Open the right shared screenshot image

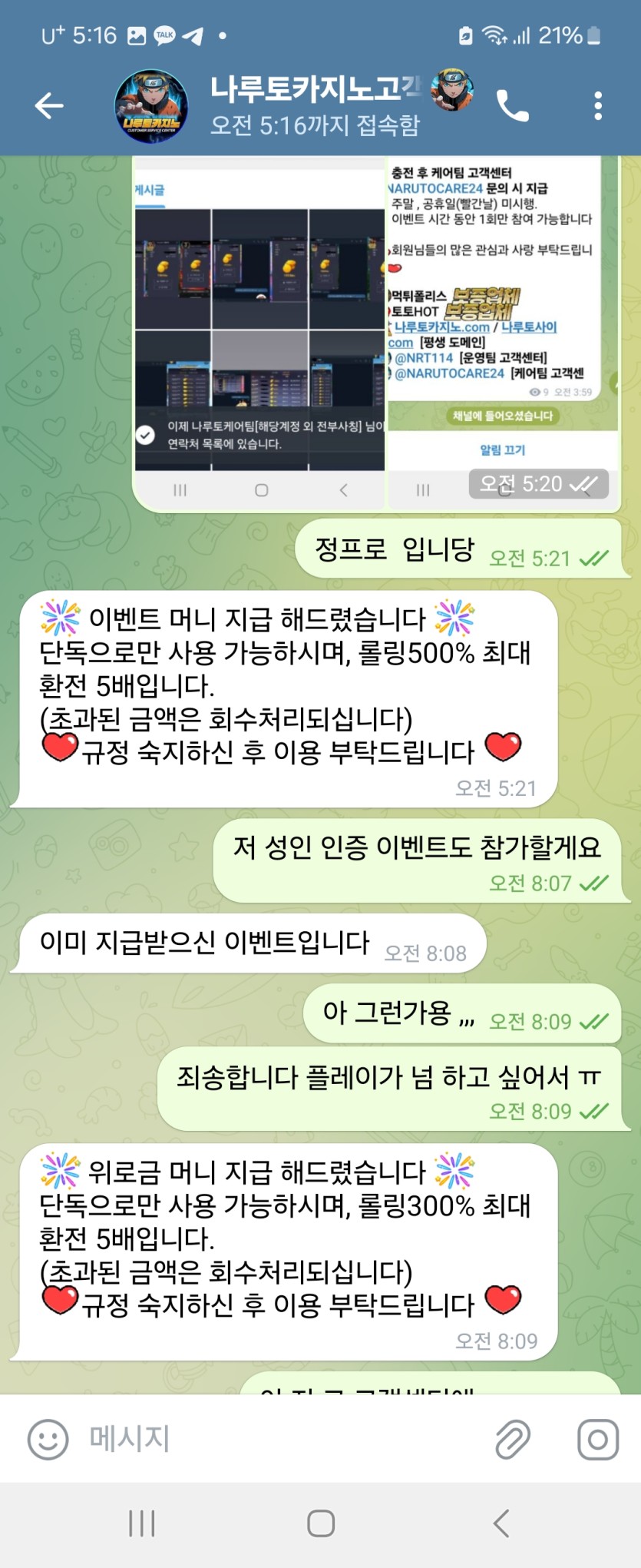point(503,323)
